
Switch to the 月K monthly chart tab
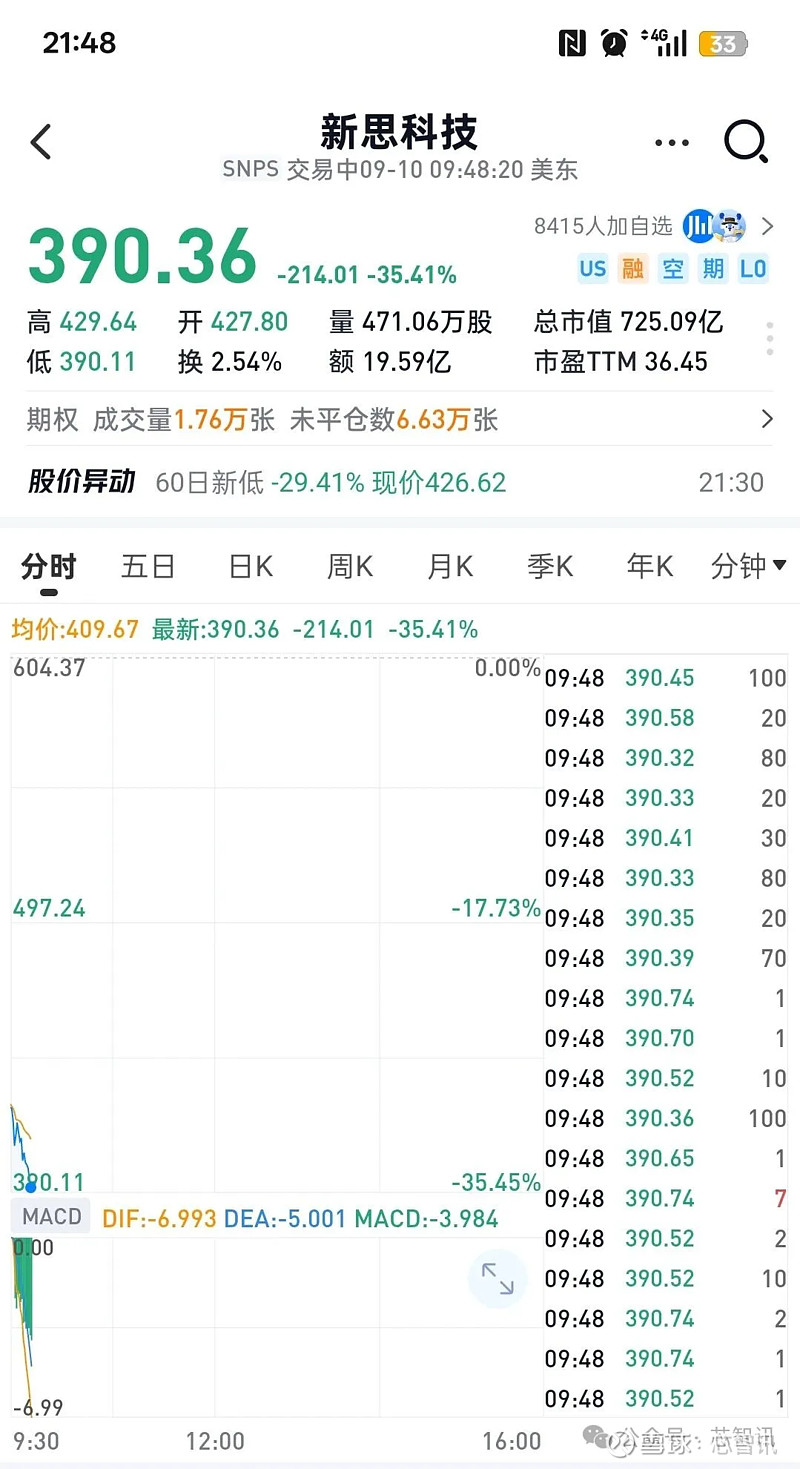448,566
